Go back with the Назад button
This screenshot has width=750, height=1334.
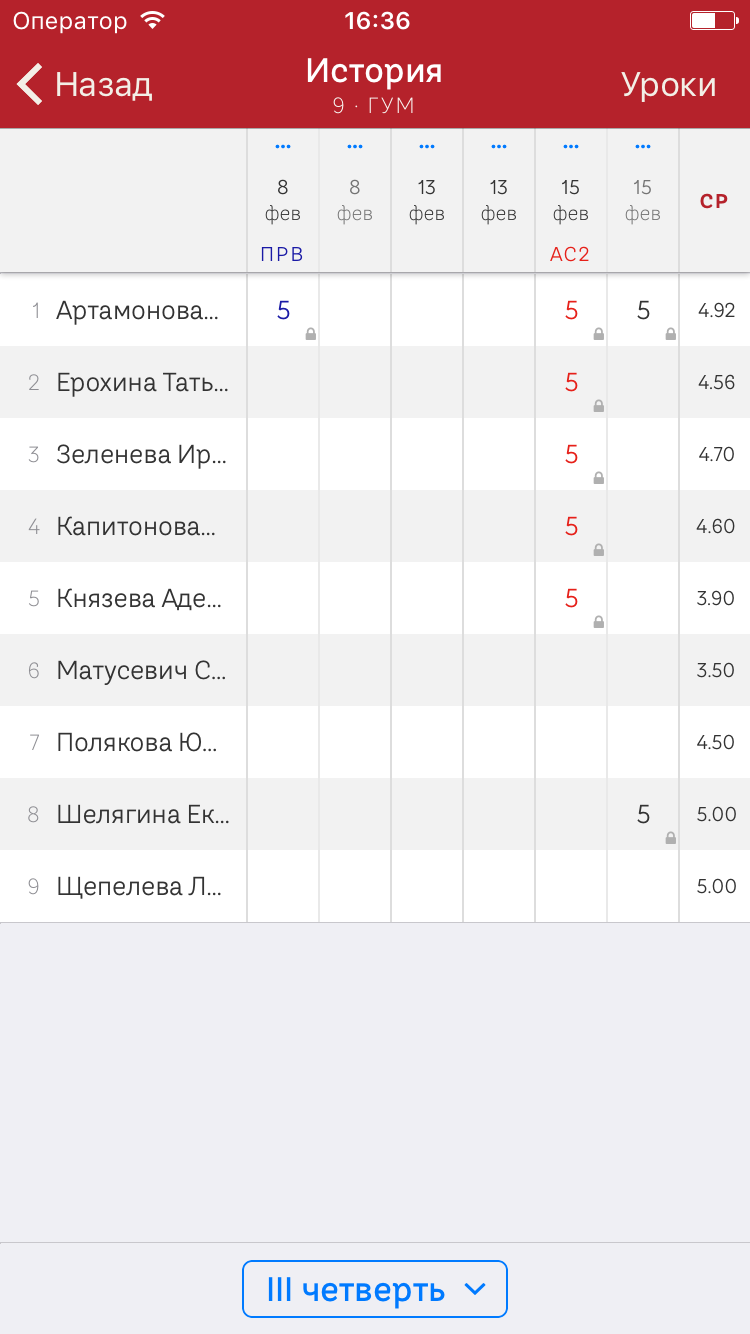[85, 84]
